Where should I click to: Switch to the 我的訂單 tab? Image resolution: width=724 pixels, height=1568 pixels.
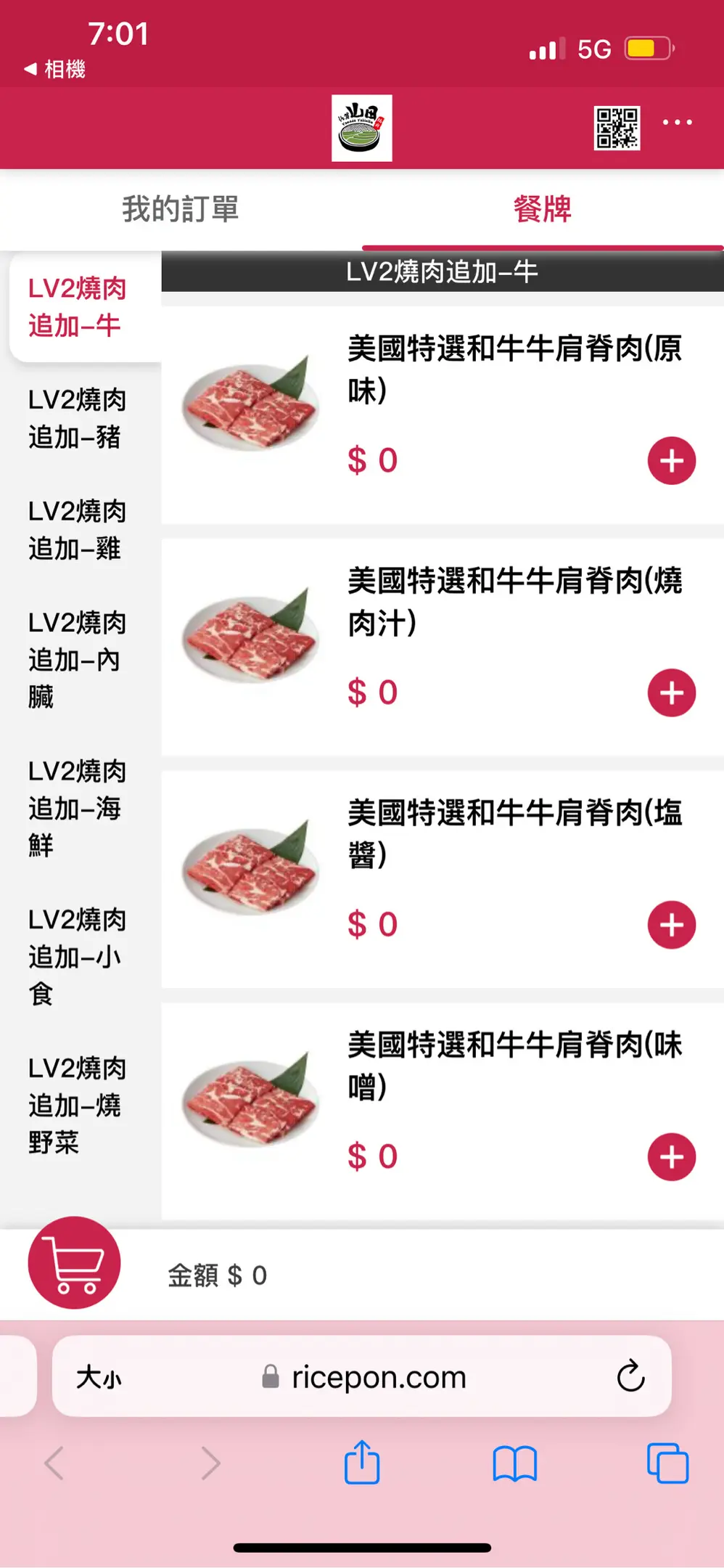[x=181, y=209]
